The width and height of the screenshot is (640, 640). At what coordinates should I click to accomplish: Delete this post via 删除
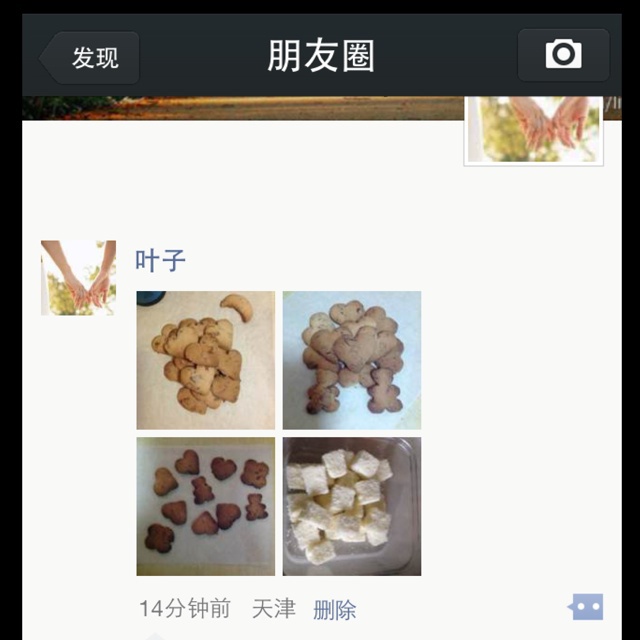pos(335,609)
